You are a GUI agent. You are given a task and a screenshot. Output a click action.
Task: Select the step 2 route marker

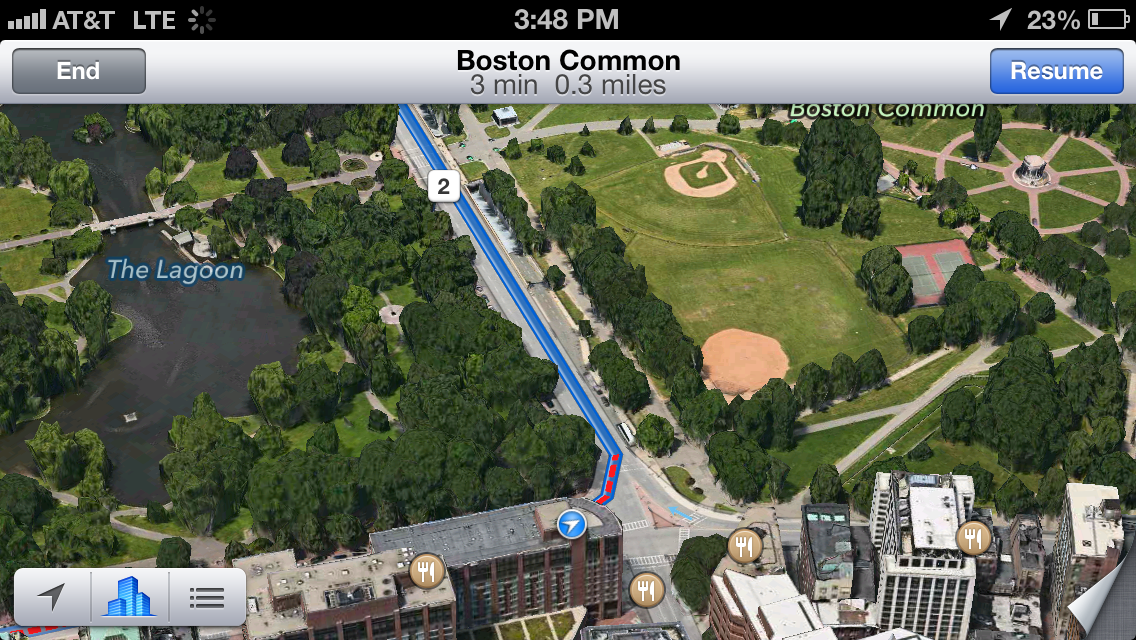pyautogui.click(x=442, y=184)
